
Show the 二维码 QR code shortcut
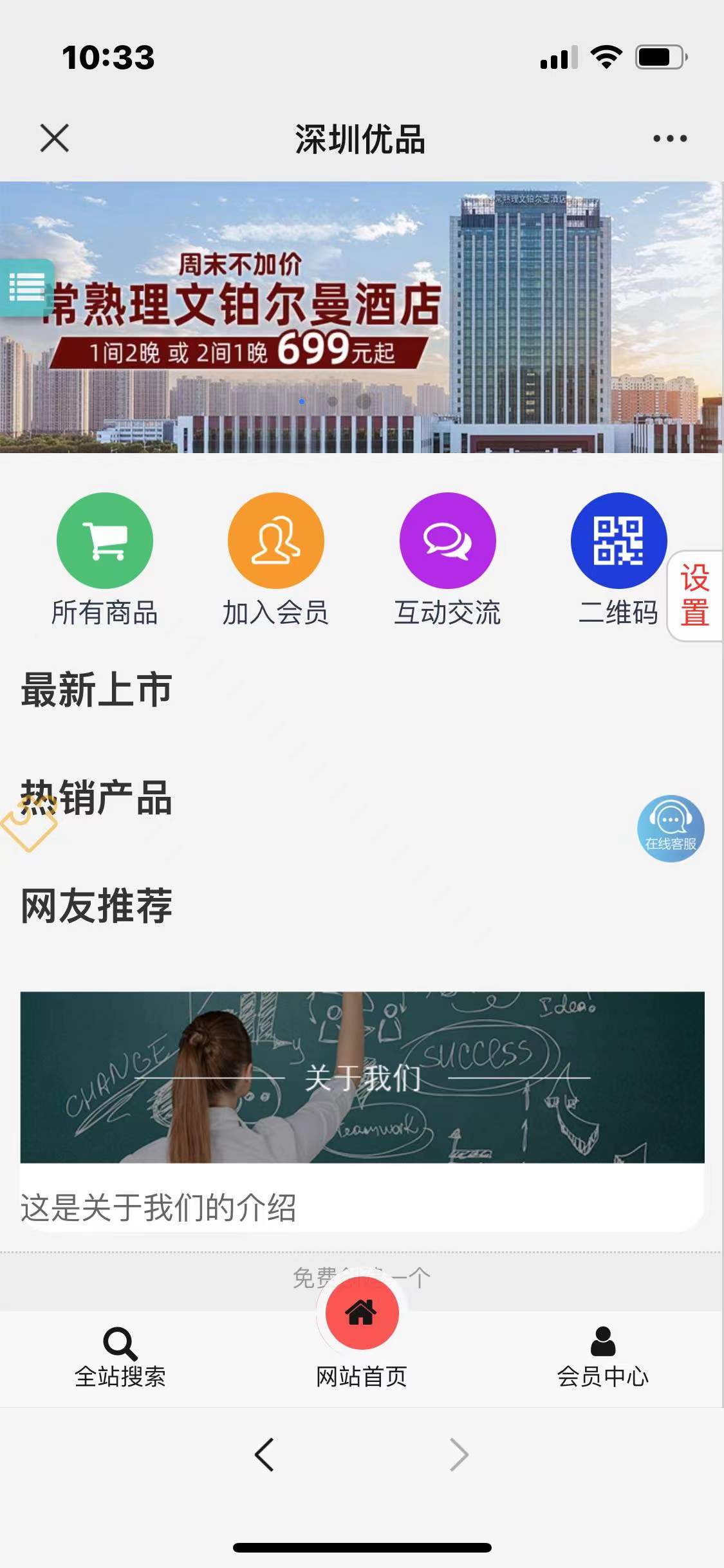618,541
